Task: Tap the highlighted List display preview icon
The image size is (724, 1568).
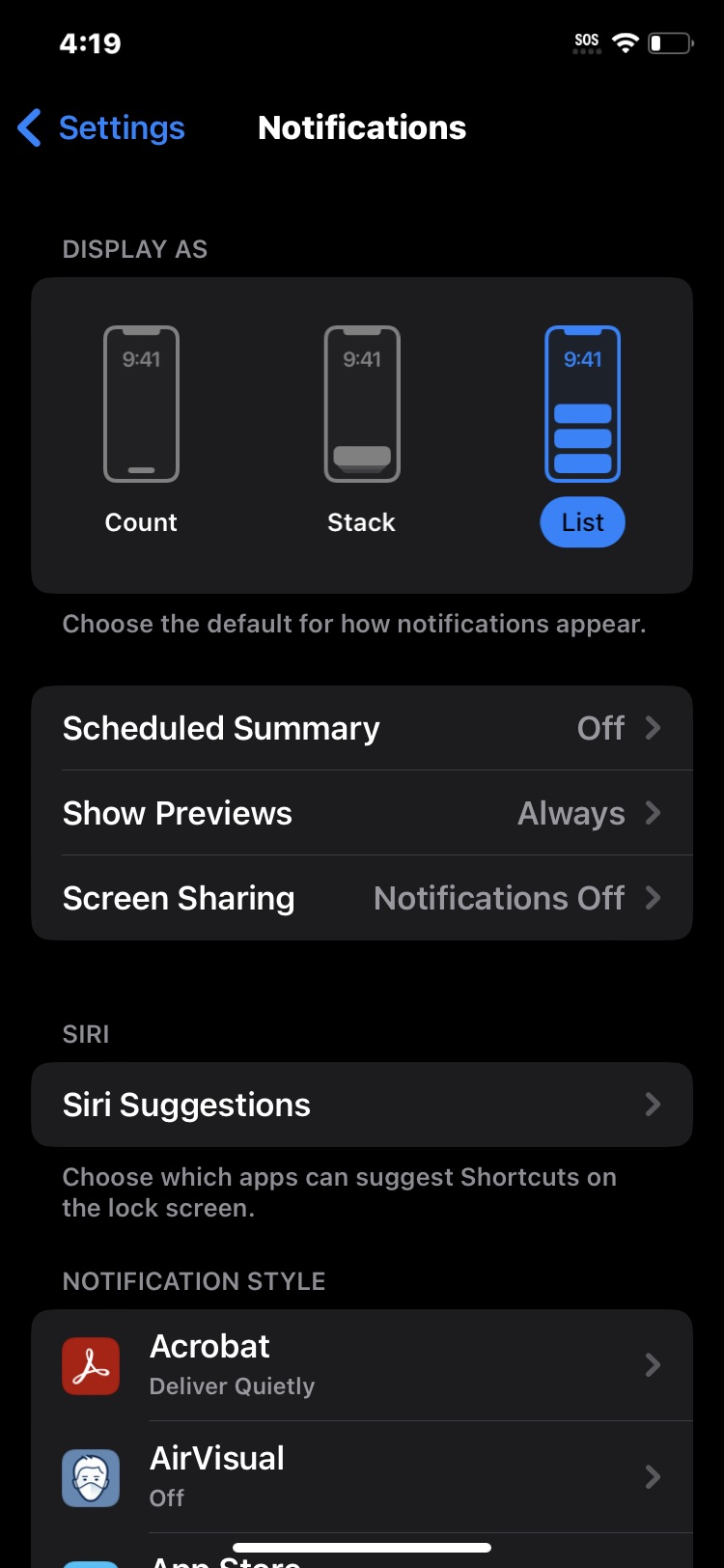Action: [x=582, y=404]
